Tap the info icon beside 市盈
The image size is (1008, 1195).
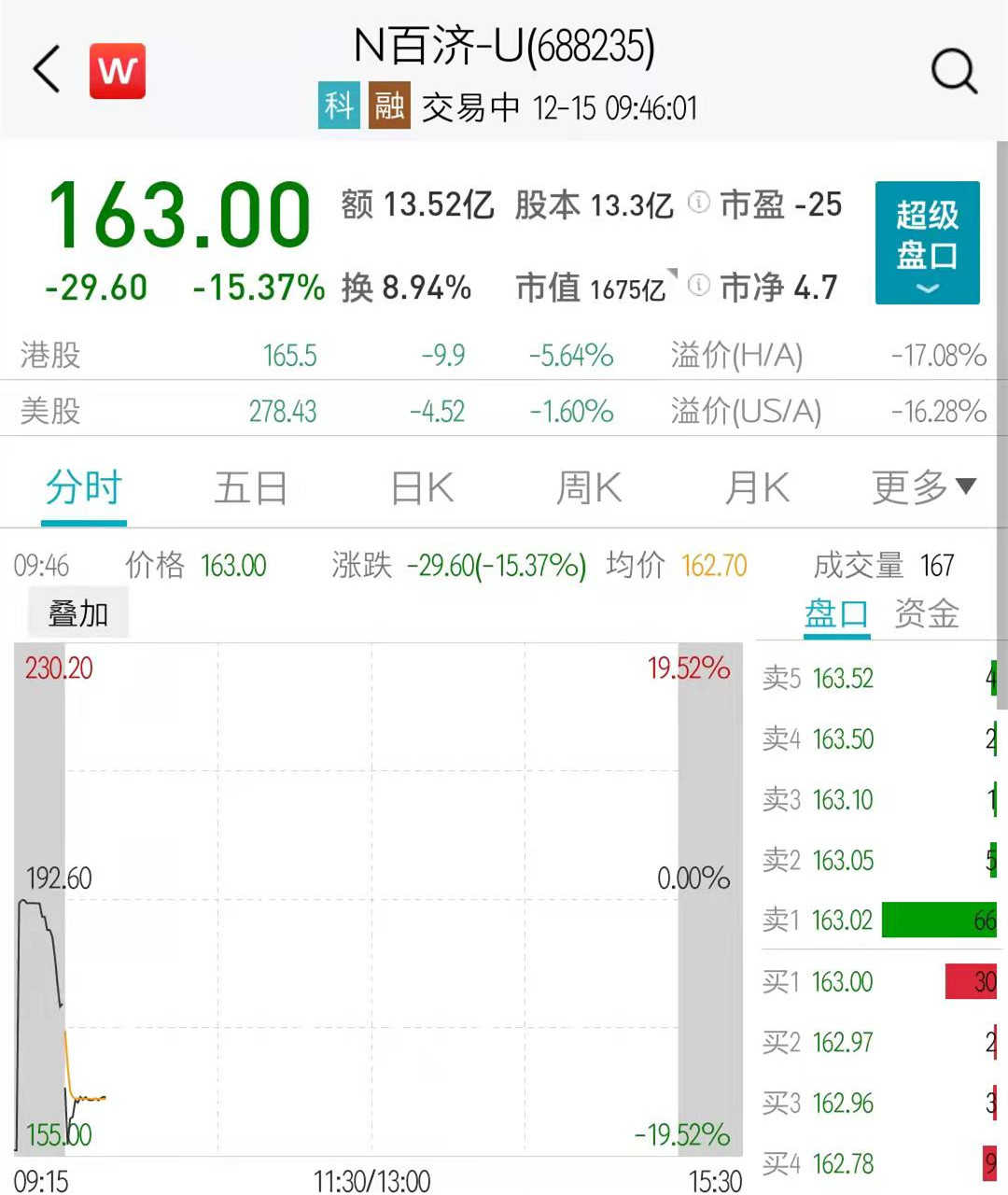[x=699, y=203]
